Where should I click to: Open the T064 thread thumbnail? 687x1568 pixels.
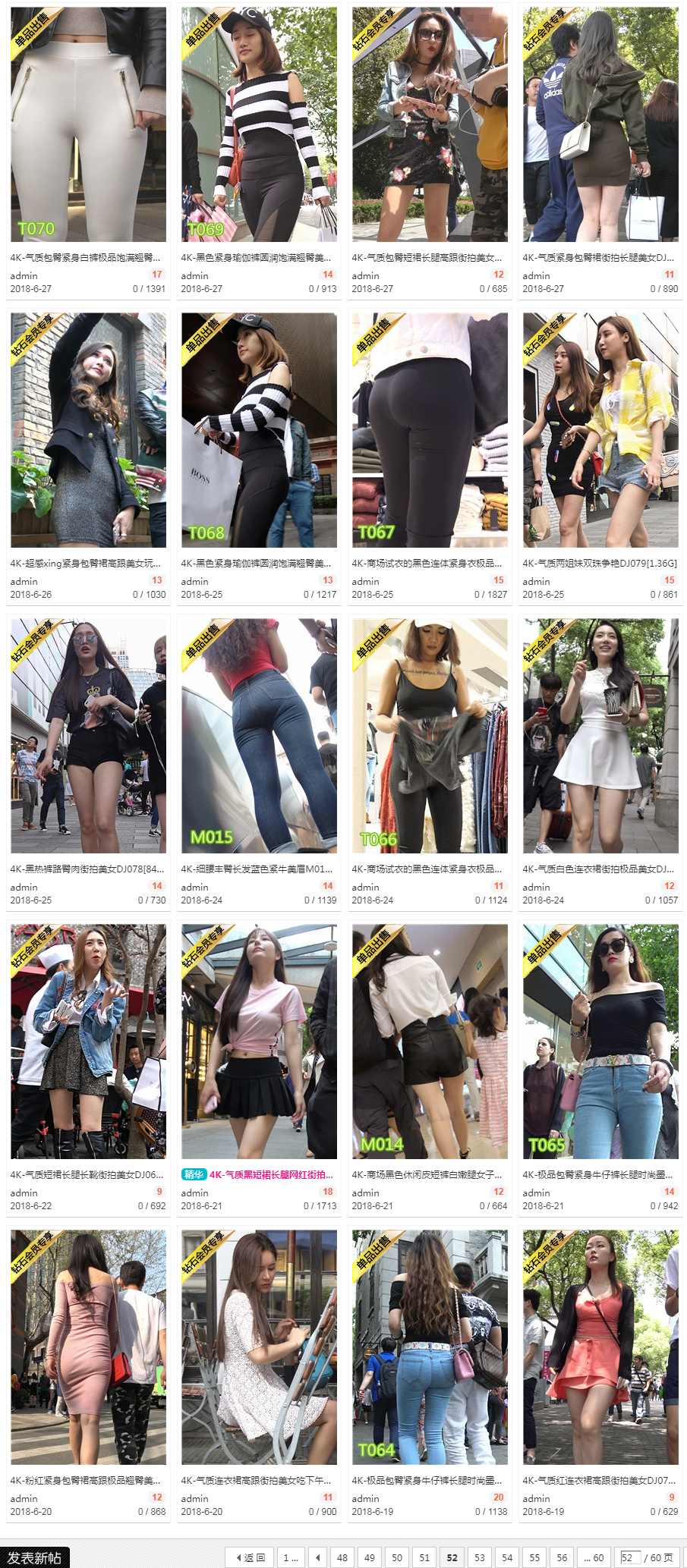(430, 1346)
